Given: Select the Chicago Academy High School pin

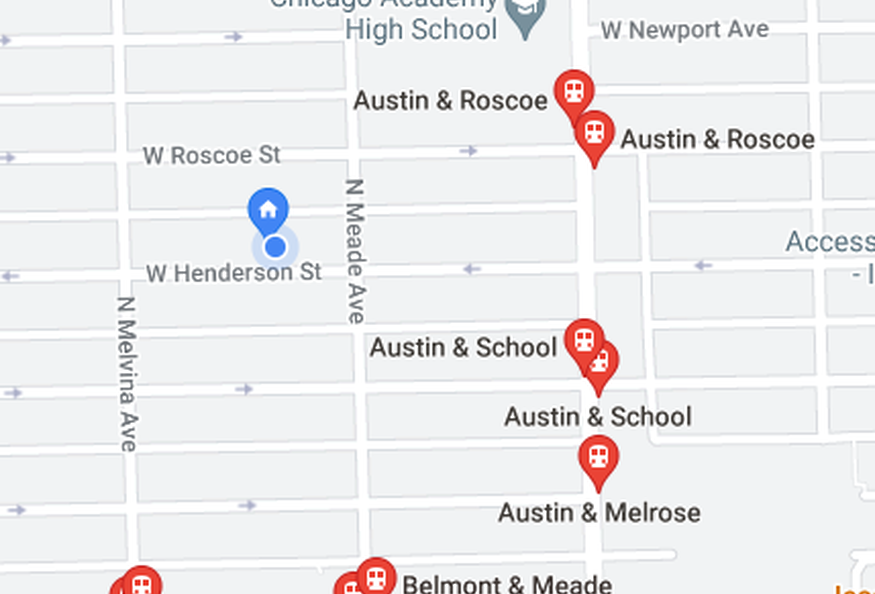Looking at the screenshot, I should pos(526,15).
